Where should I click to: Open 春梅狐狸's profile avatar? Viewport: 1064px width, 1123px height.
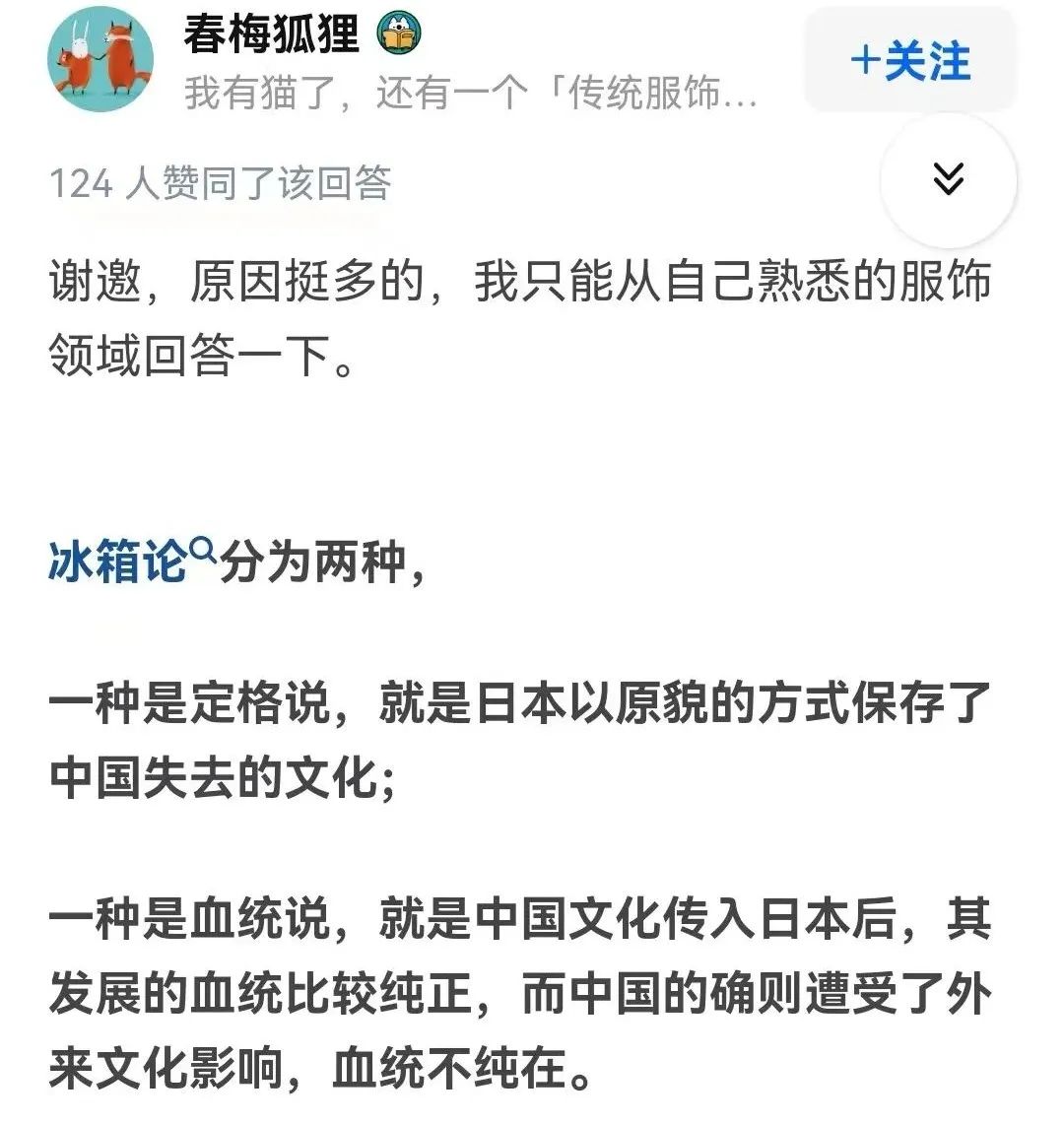tap(100, 59)
